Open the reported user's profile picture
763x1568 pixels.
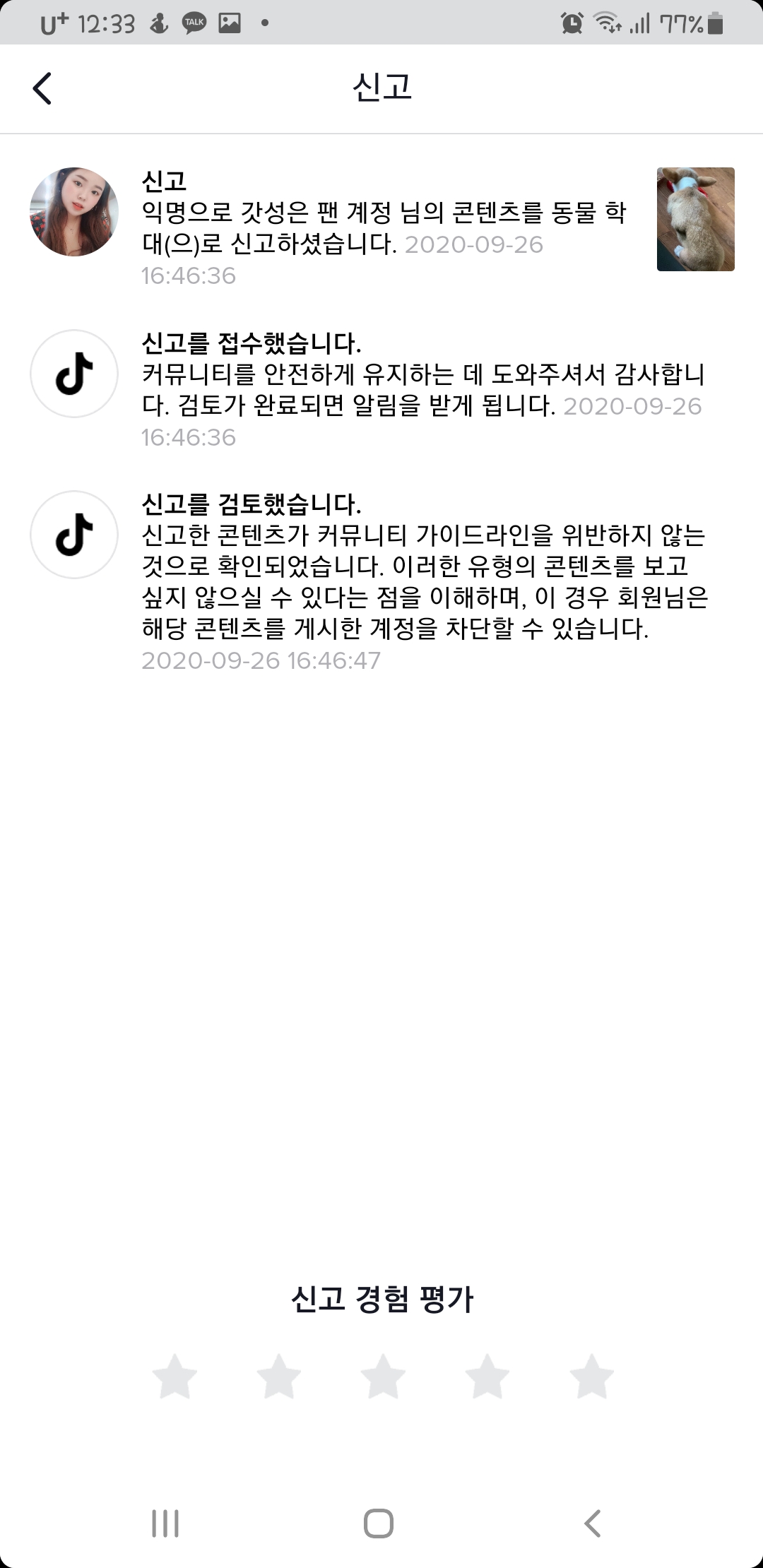coord(74,212)
